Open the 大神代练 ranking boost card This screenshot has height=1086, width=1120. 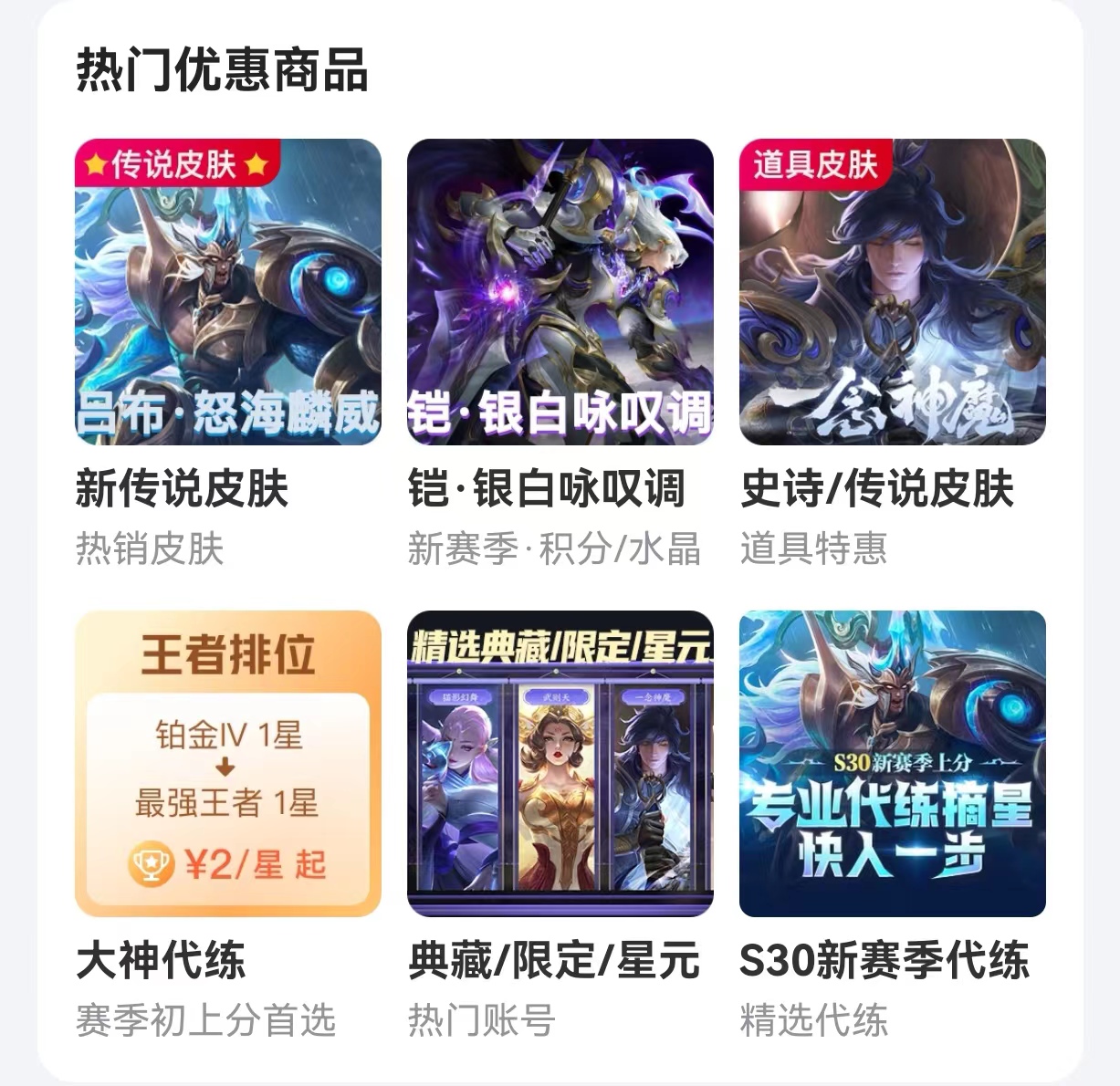click(227, 763)
